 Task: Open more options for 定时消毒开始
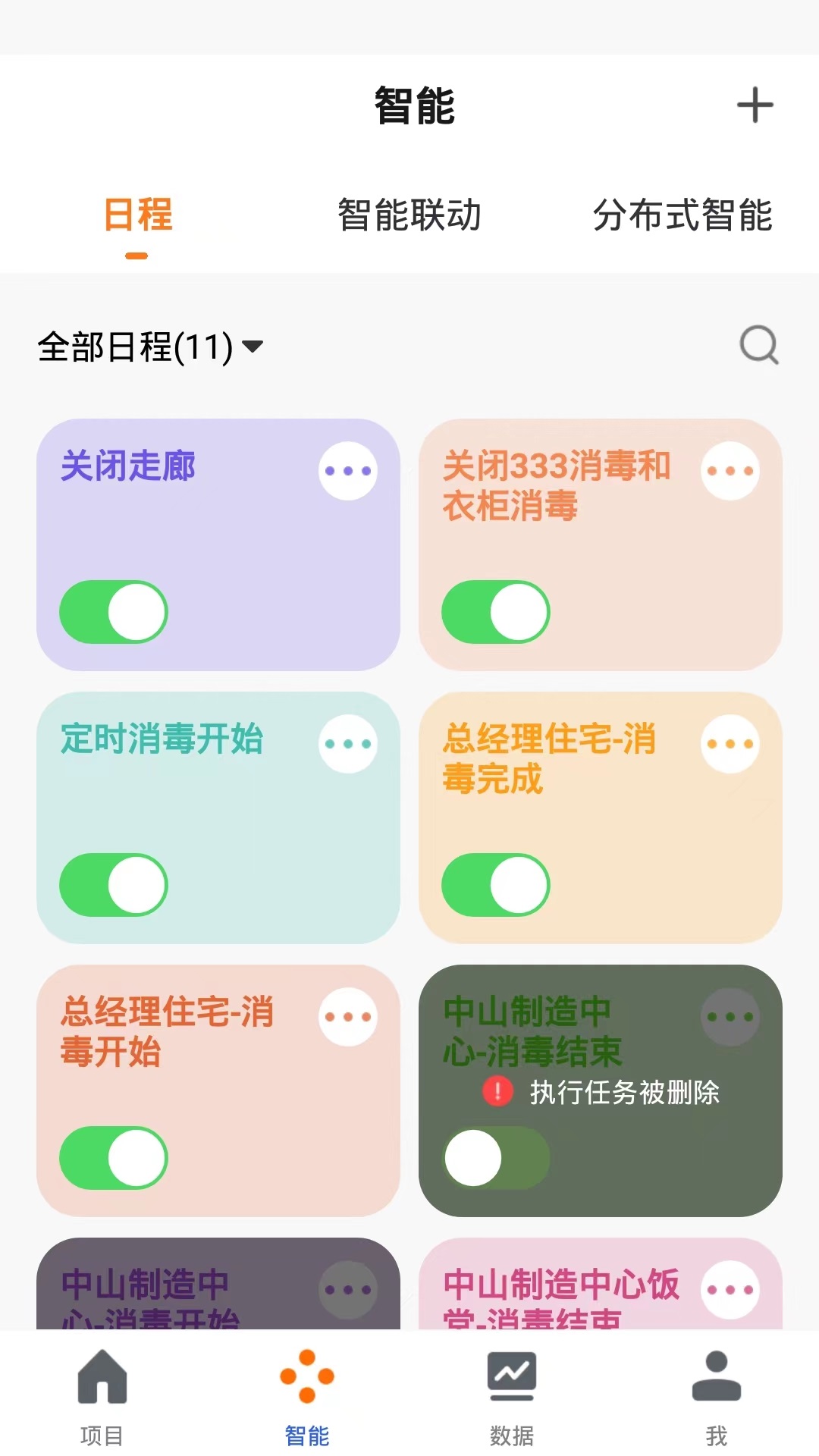click(x=347, y=744)
